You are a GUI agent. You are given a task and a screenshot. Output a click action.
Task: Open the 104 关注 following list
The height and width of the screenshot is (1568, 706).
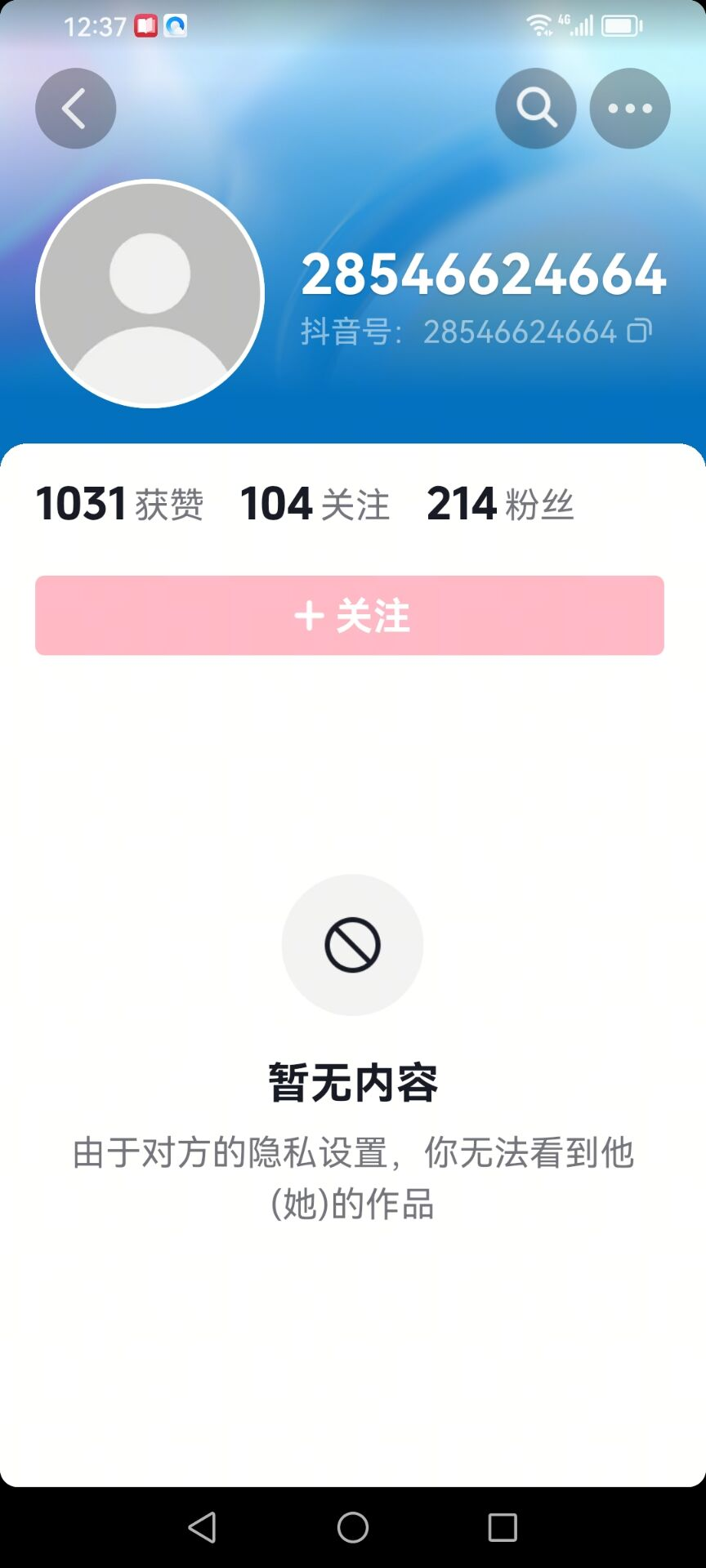coord(315,503)
